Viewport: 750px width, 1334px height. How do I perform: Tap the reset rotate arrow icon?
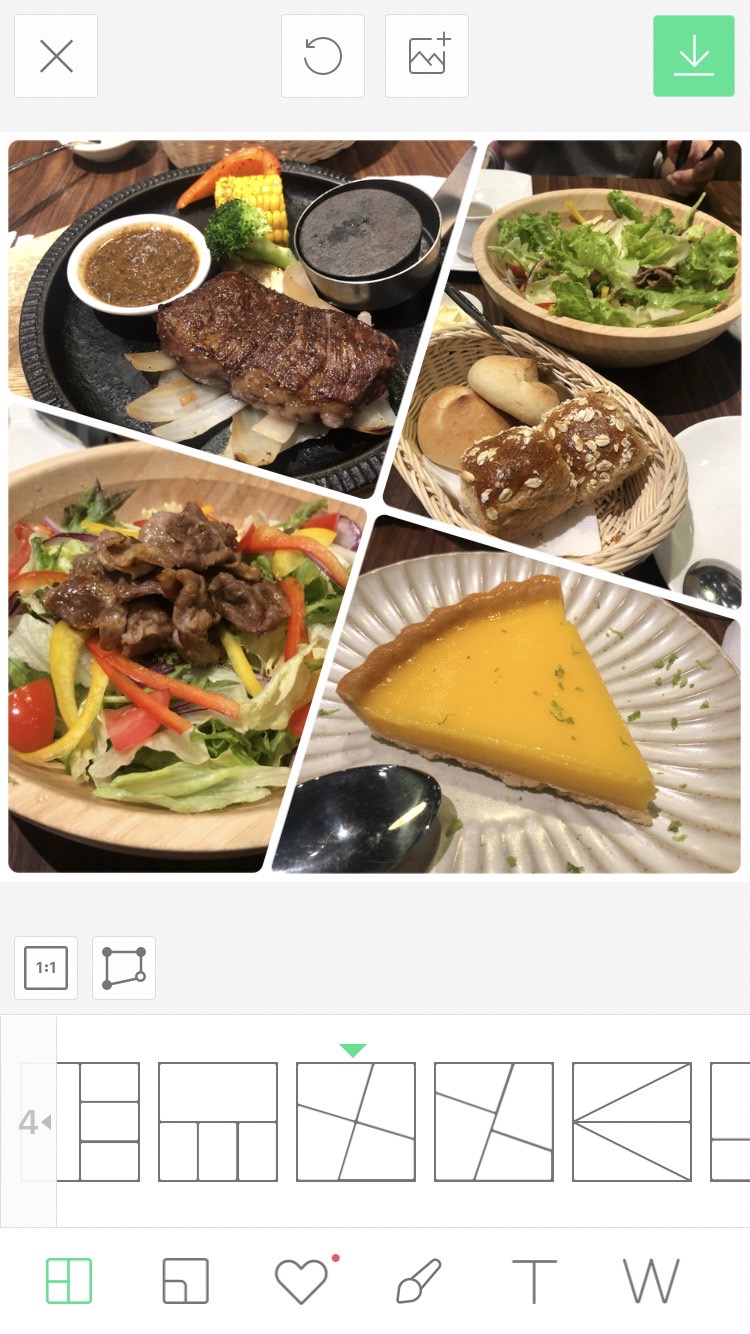tap(323, 56)
